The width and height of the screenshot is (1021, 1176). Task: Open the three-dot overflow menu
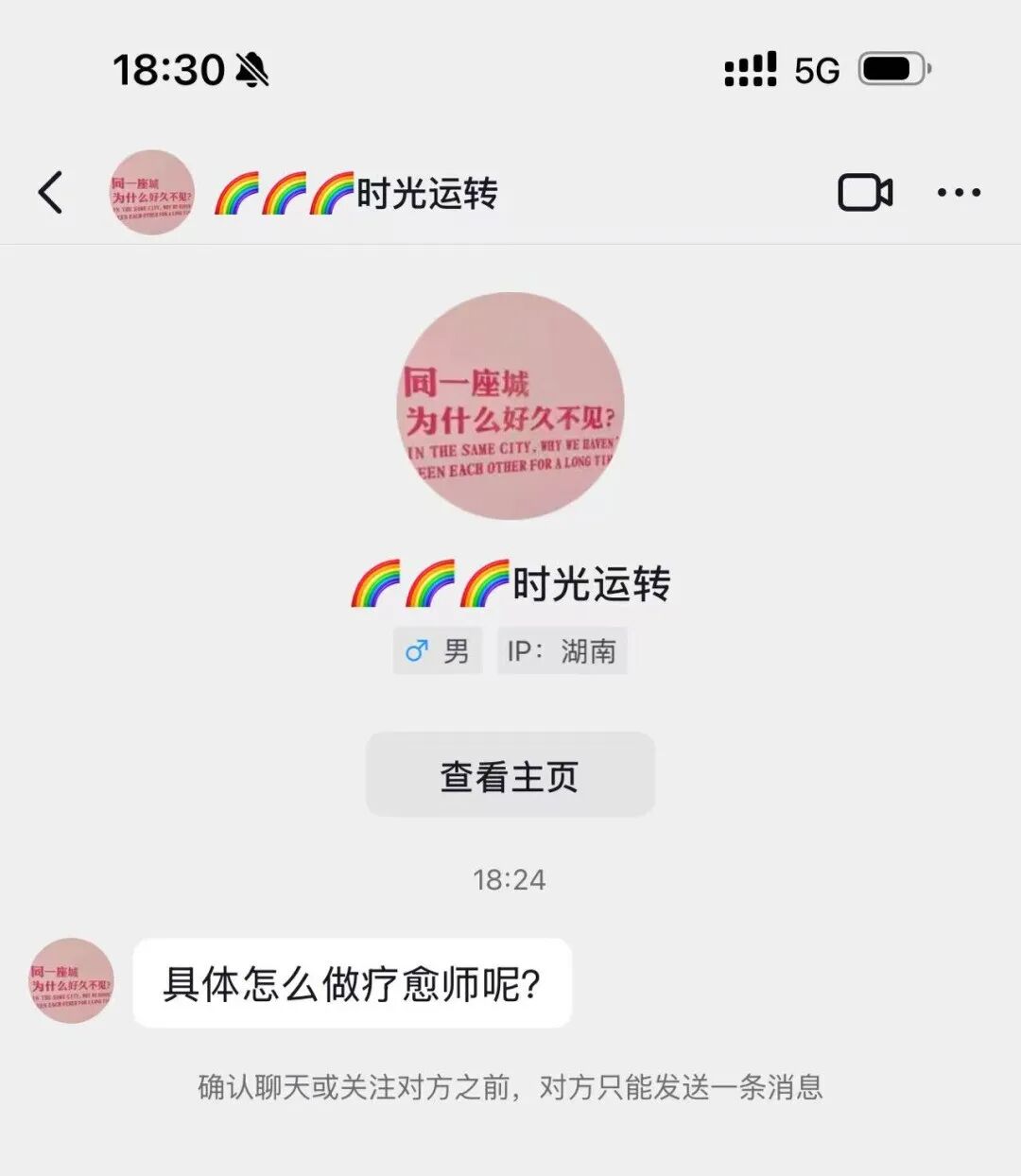coord(959,193)
